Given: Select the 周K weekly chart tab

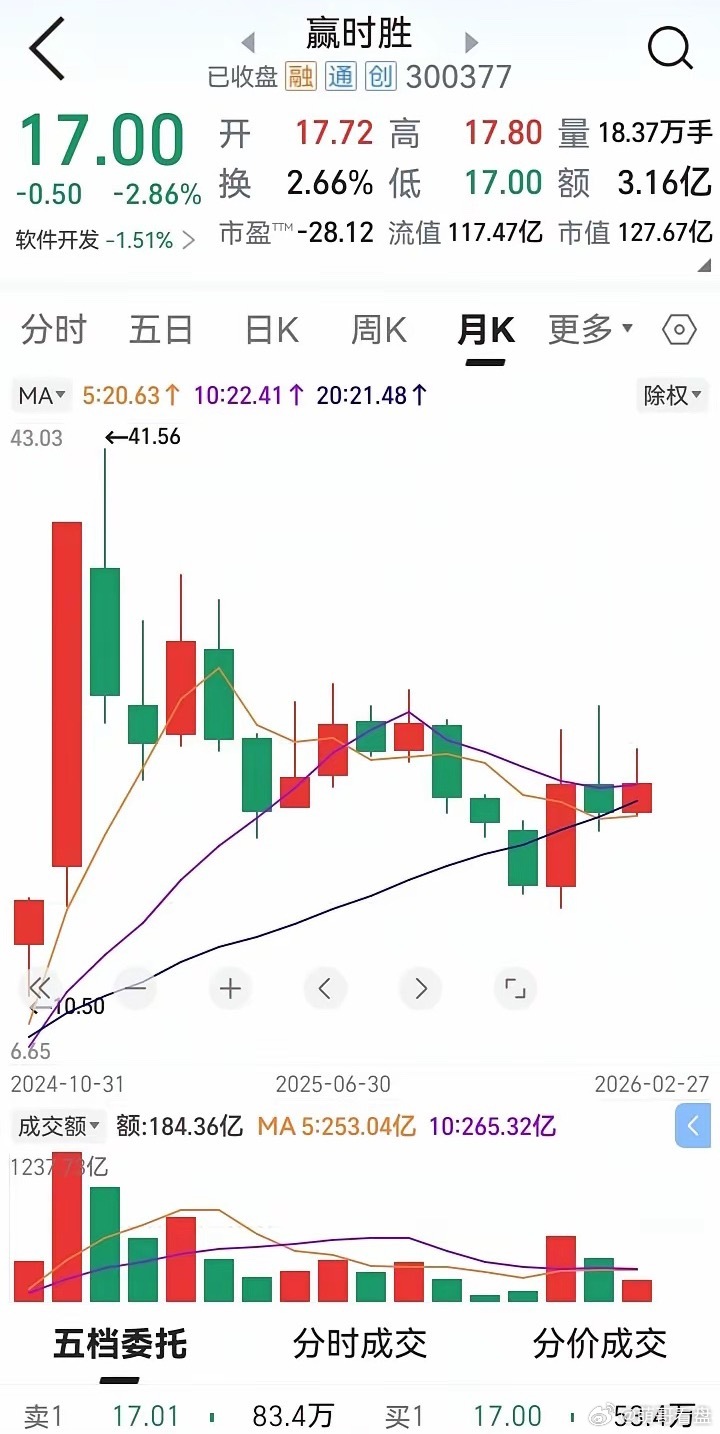Looking at the screenshot, I should [x=378, y=330].
